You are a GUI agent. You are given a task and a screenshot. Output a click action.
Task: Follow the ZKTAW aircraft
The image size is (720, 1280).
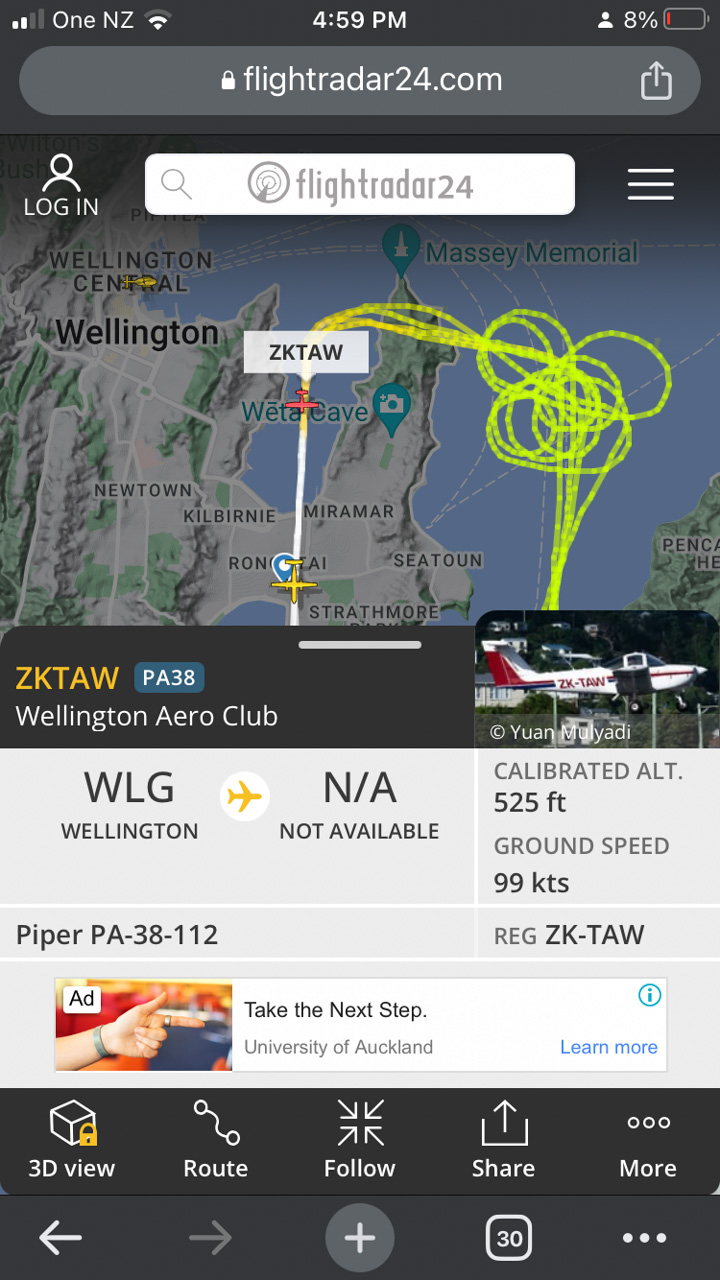pos(360,1138)
